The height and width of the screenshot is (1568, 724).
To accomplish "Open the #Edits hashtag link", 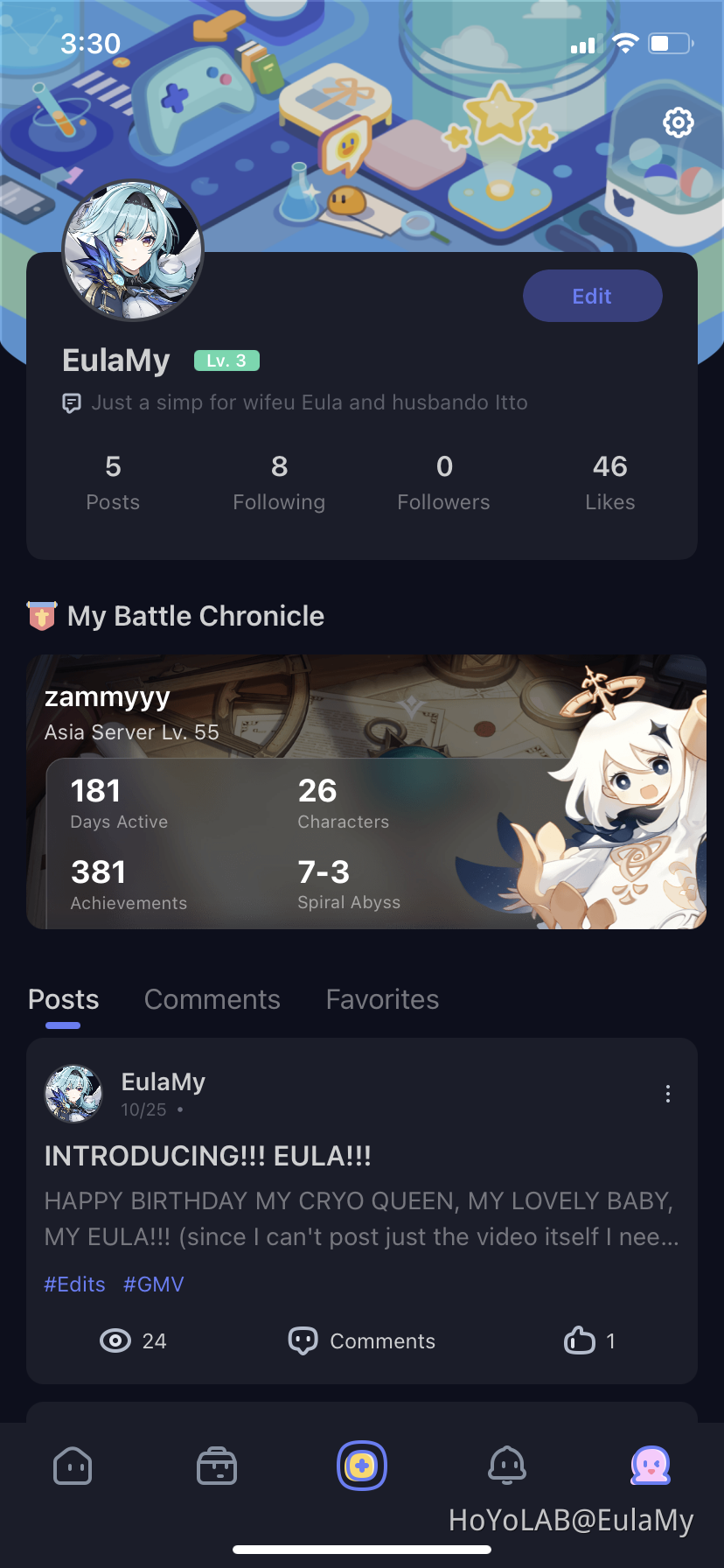I will 74,1284.
